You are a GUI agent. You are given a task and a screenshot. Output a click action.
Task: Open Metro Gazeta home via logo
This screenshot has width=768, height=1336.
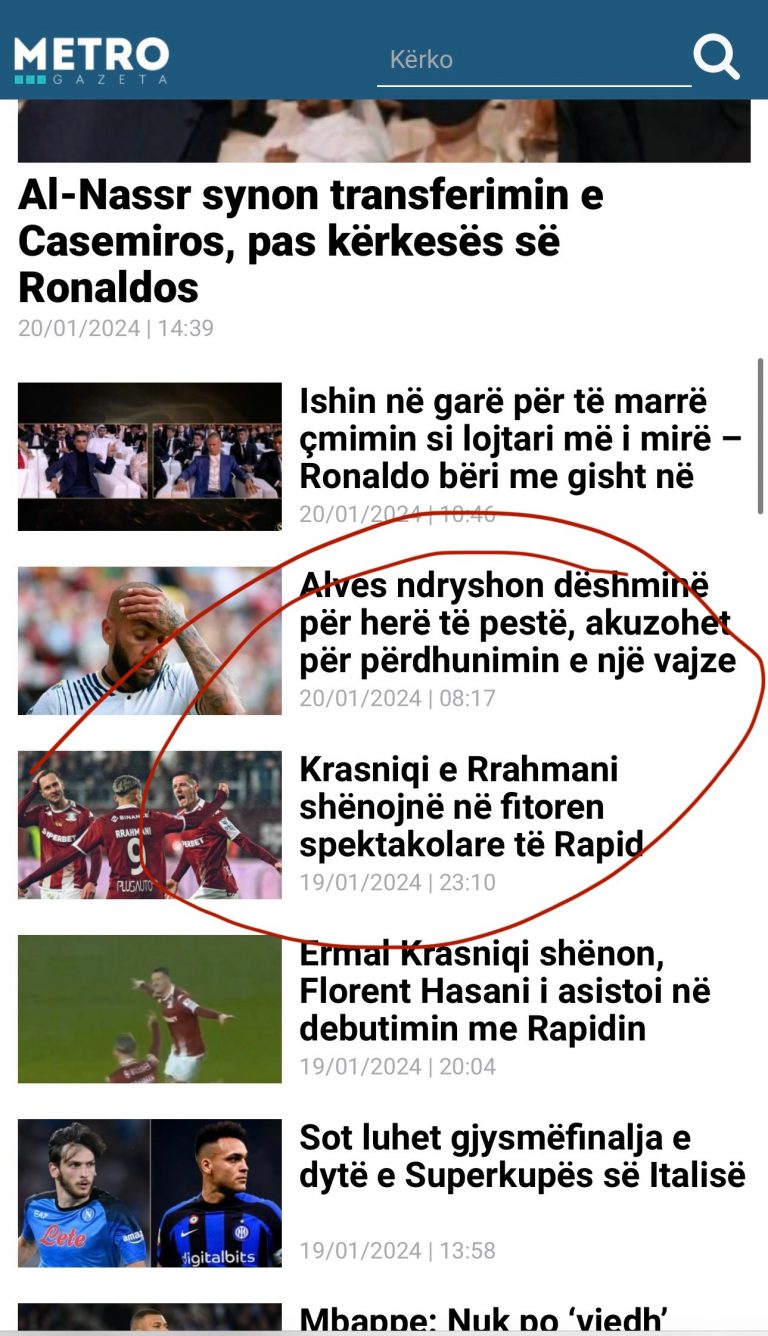91,59
